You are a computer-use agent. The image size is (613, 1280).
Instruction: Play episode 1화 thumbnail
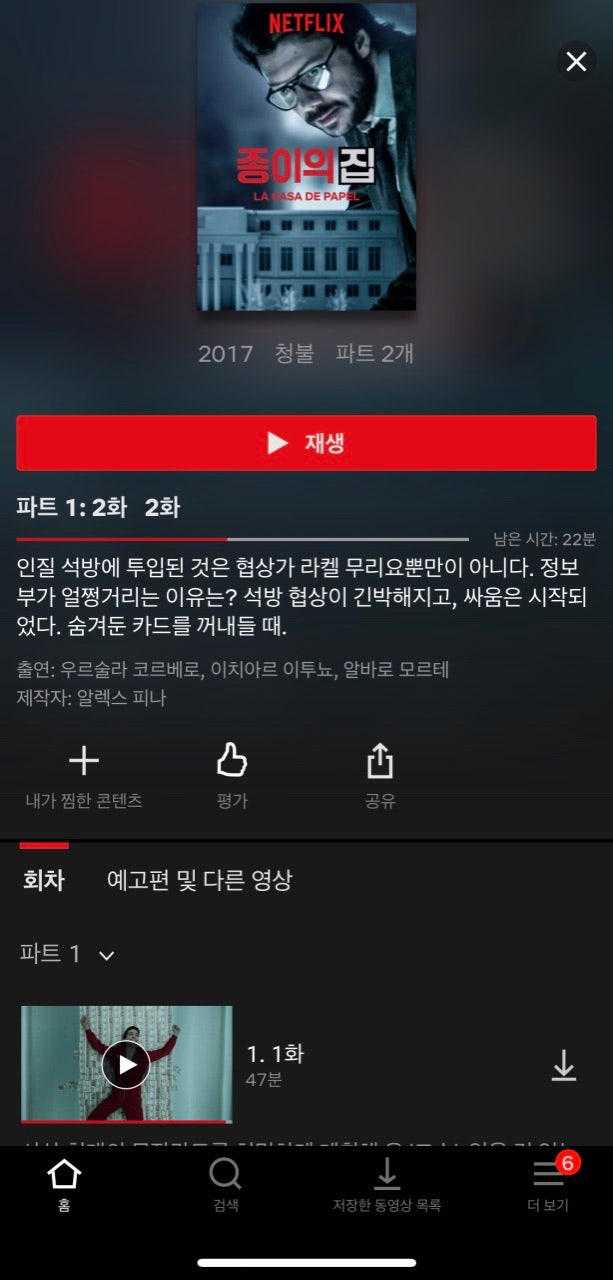click(x=127, y=1064)
